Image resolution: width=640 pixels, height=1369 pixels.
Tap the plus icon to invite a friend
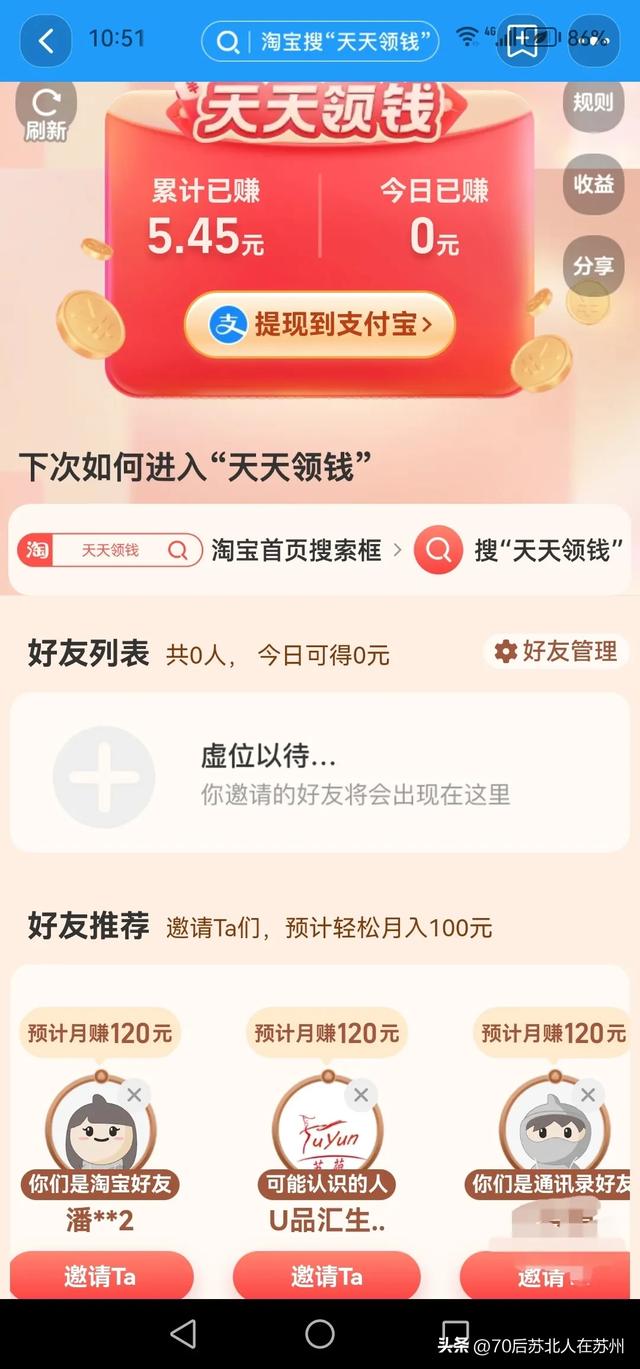coord(104,776)
